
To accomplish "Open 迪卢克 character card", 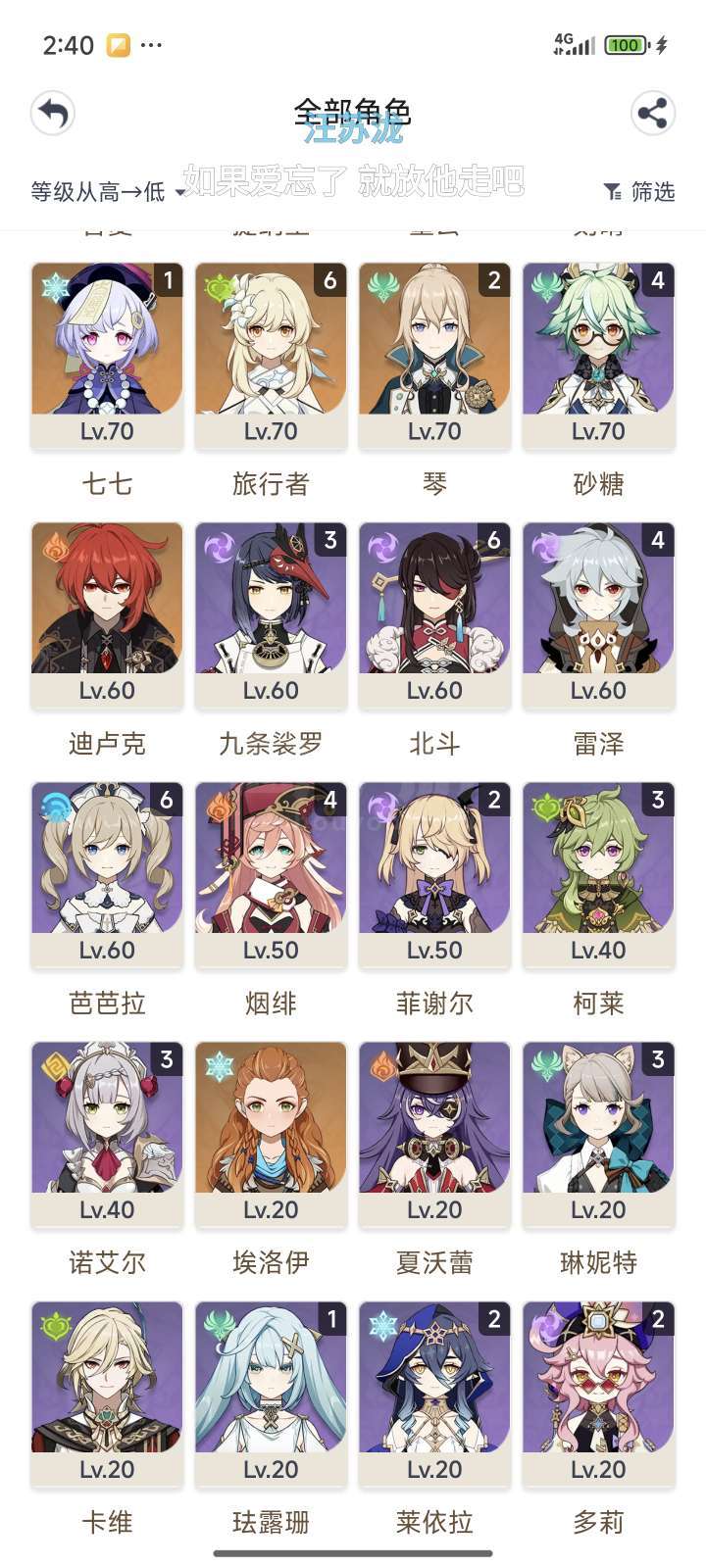I will click(107, 615).
